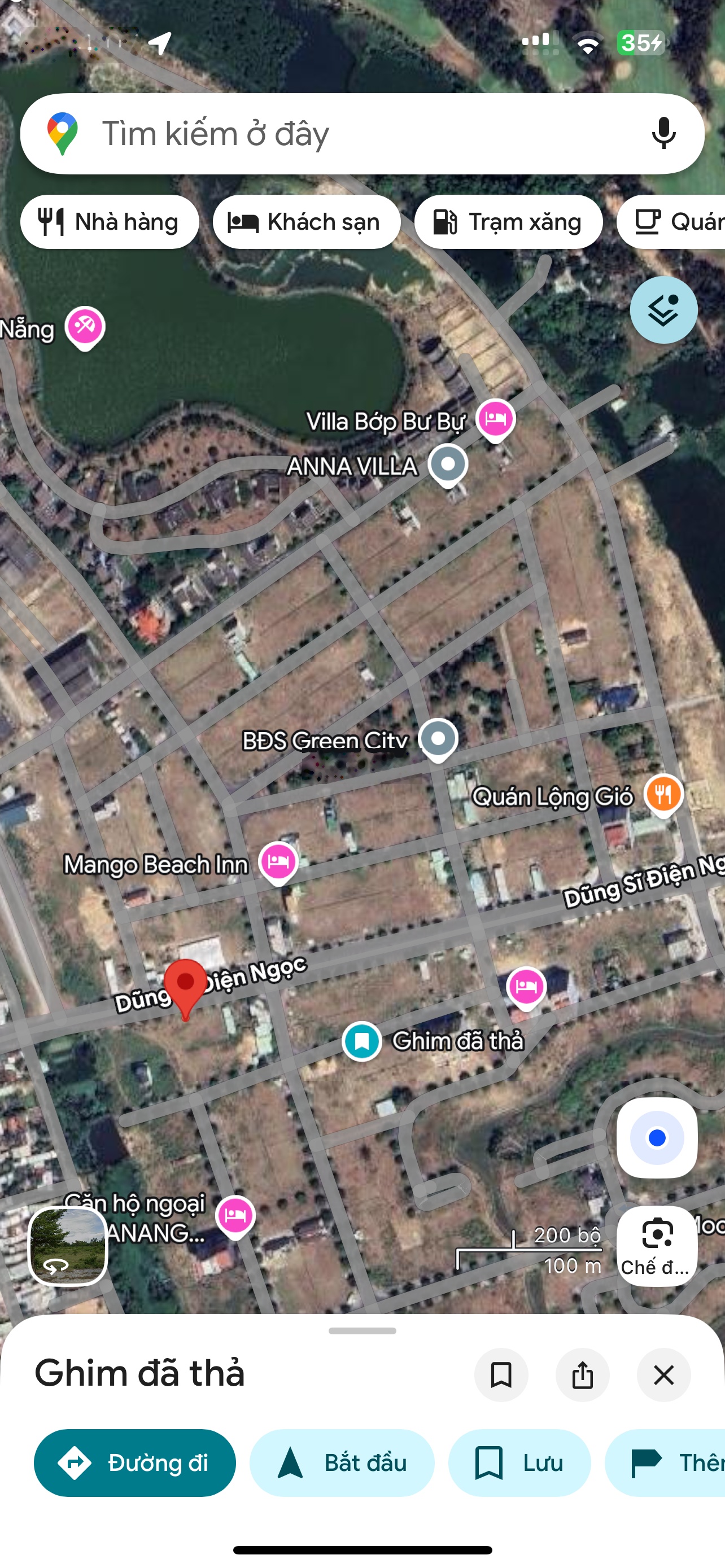Tap the microphone voice search icon
Viewport: 725px width, 1568px height.
(663, 133)
